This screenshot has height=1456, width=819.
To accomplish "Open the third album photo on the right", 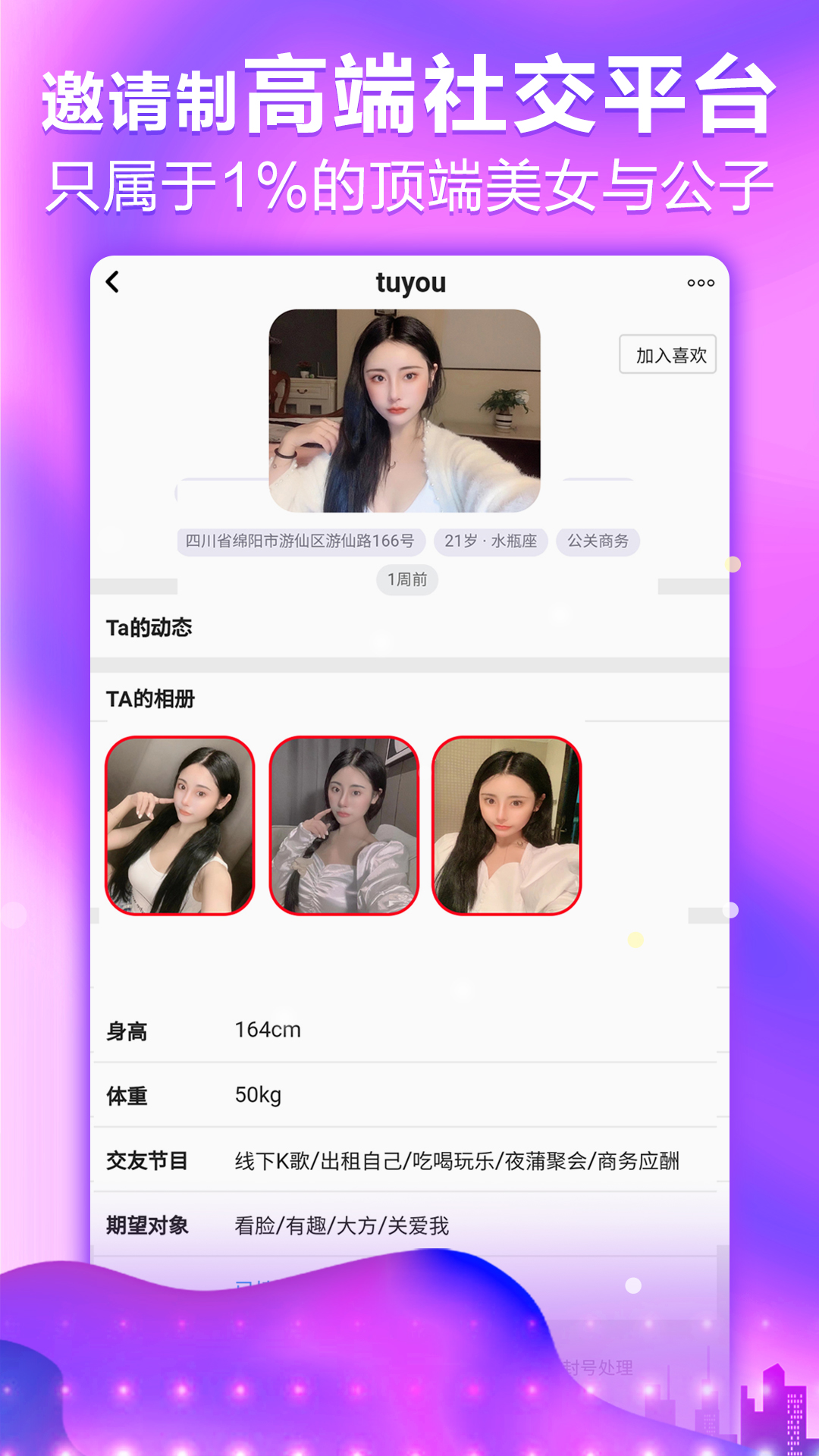I will click(504, 827).
